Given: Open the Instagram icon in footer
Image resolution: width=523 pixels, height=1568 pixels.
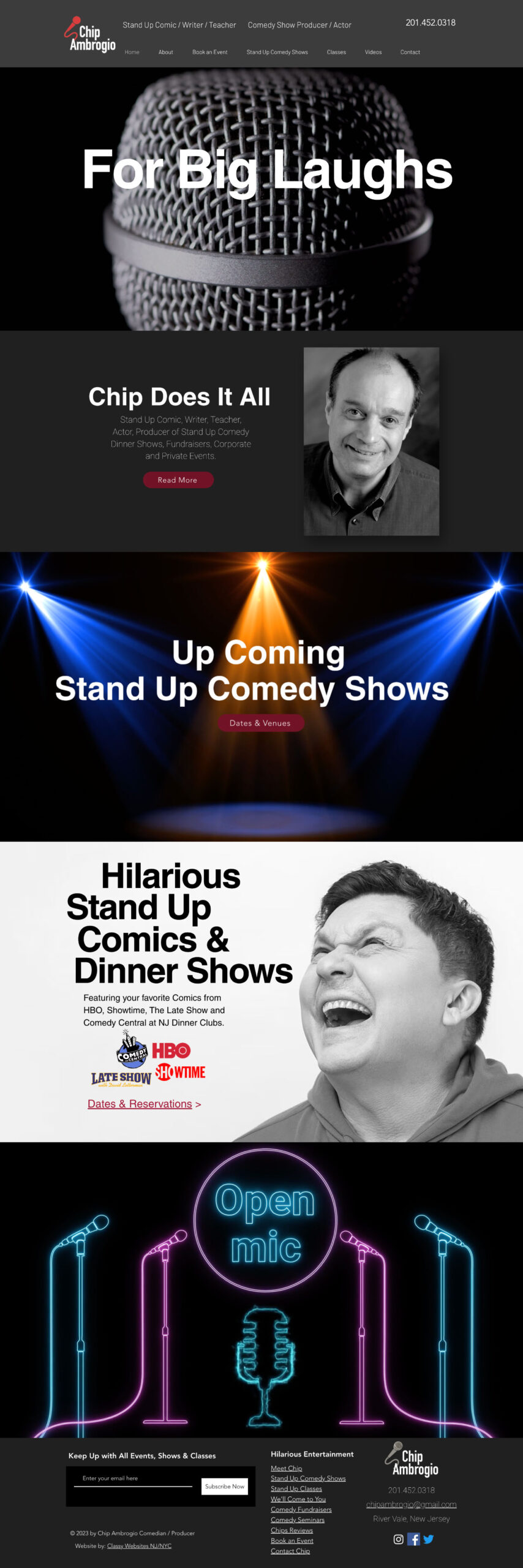Looking at the screenshot, I should point(398,1539).
